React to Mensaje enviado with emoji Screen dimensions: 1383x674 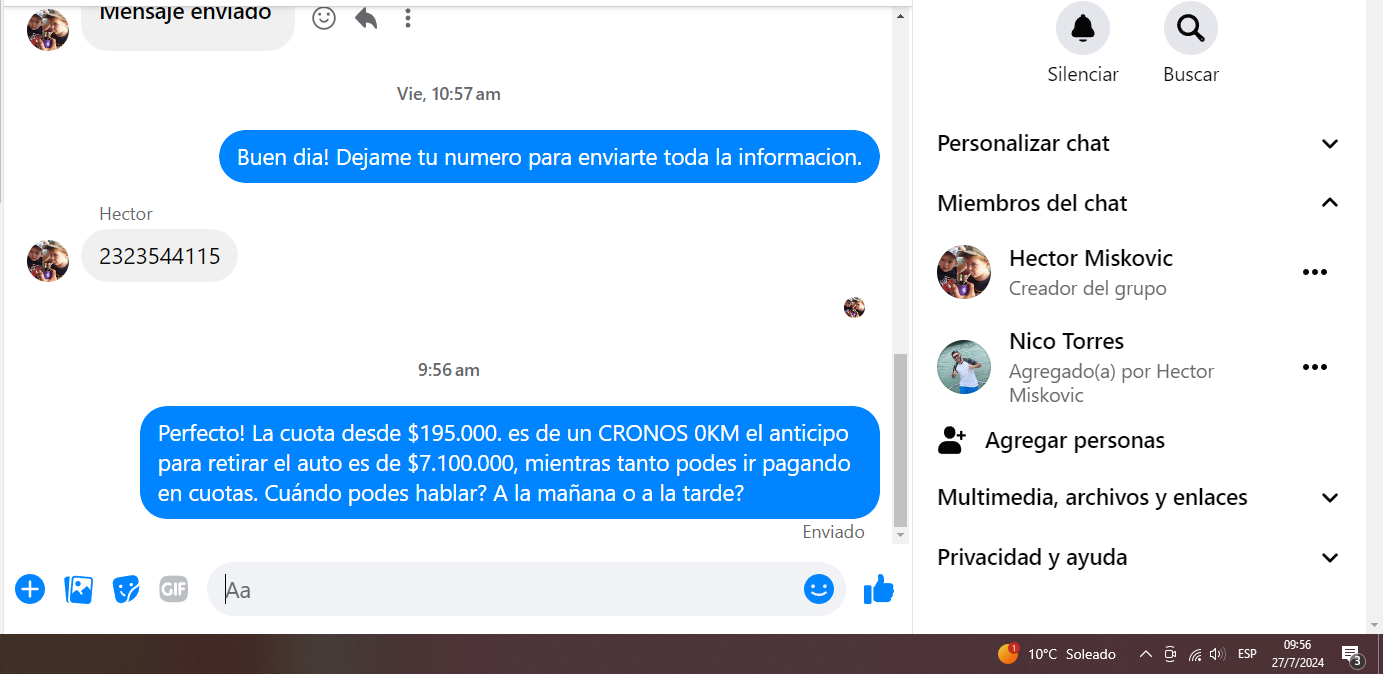(323, 18)
